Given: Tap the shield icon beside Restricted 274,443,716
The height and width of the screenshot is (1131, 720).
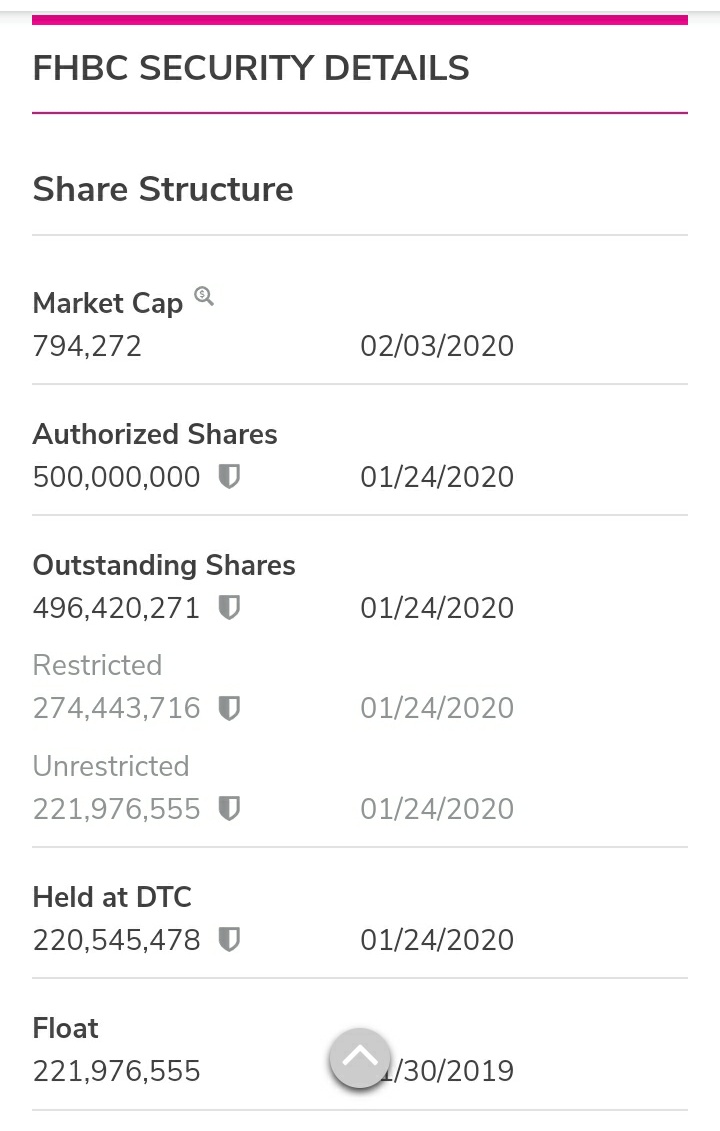Looking at the screenshot, I should (x=229, y=708).
